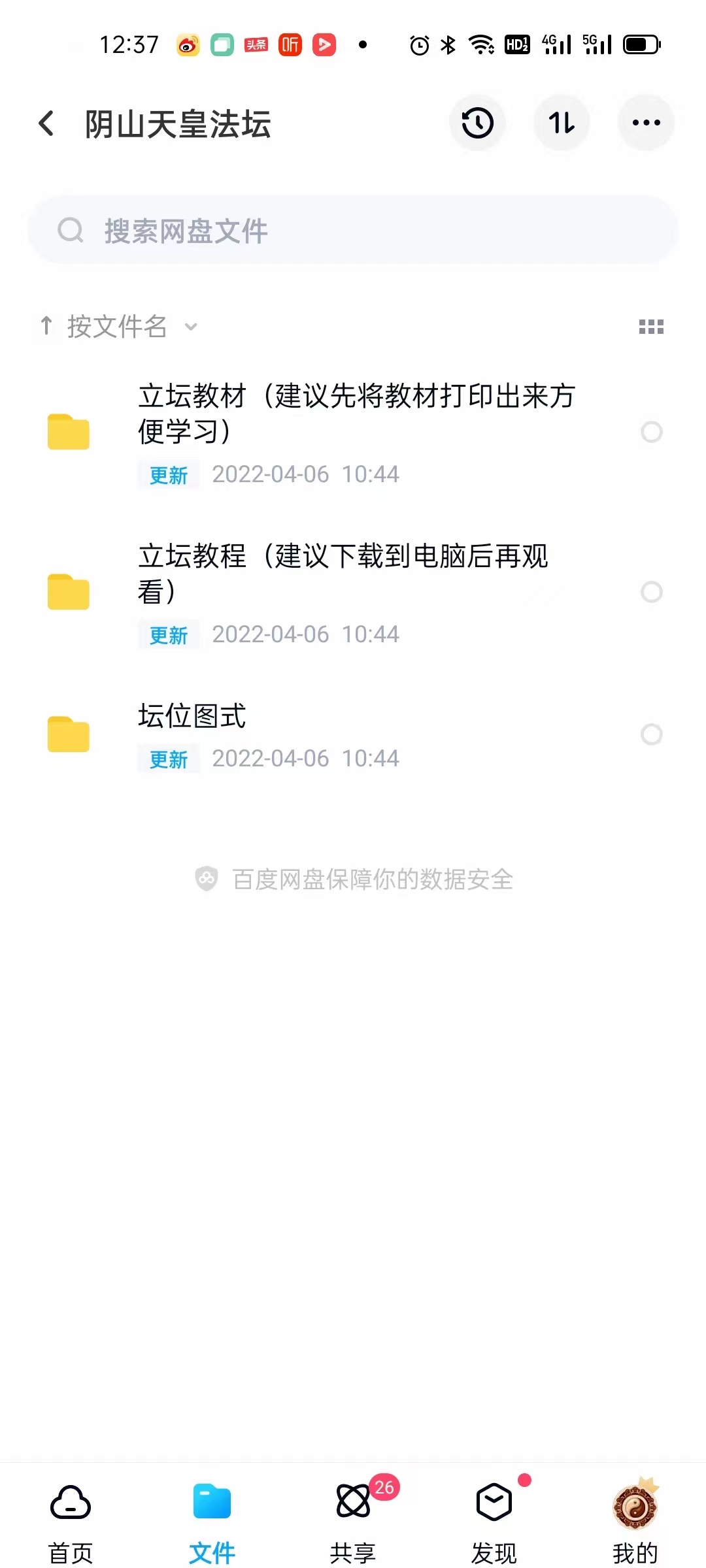The image size is (706, 1568).
Task: Open the back chevron to parent folder
Action: coord(46,123)
